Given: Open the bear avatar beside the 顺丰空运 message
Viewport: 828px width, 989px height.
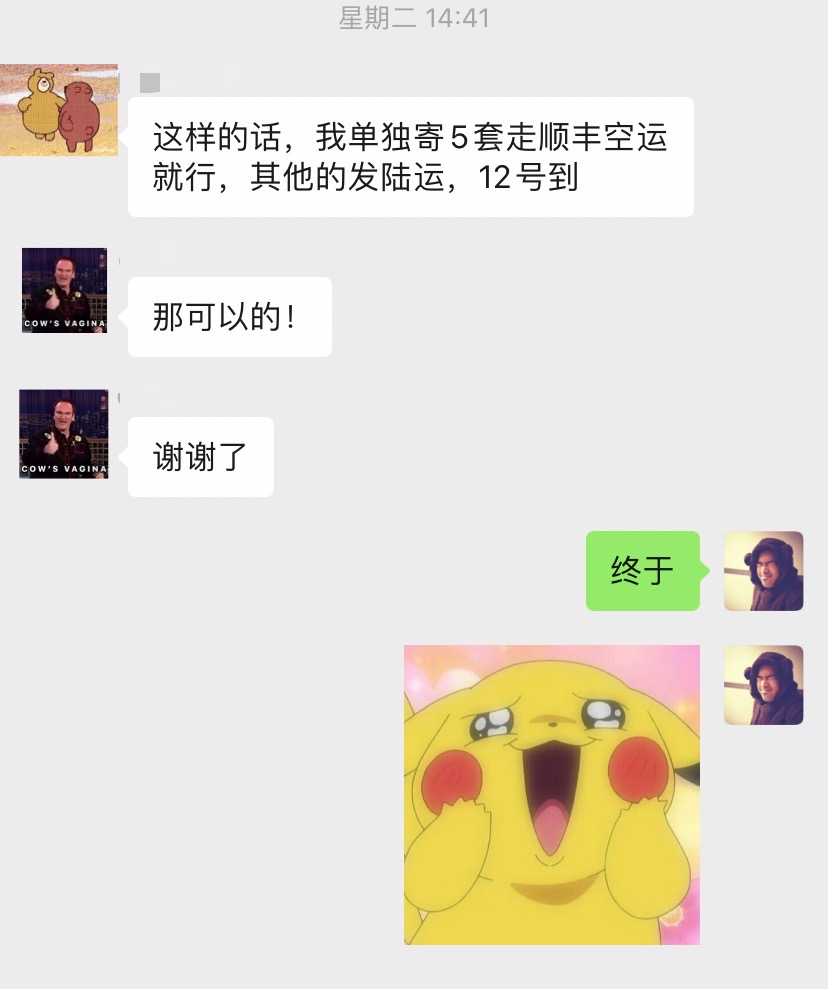Looking at the screenshot, I should pyautogui.click(x=59, y=110).
